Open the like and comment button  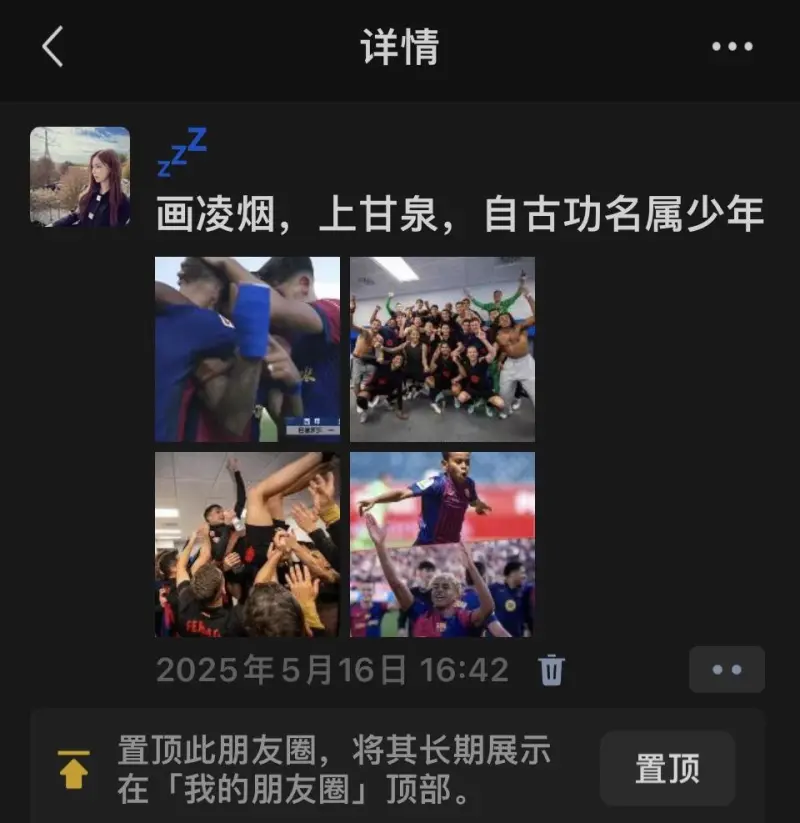point(727,670)
